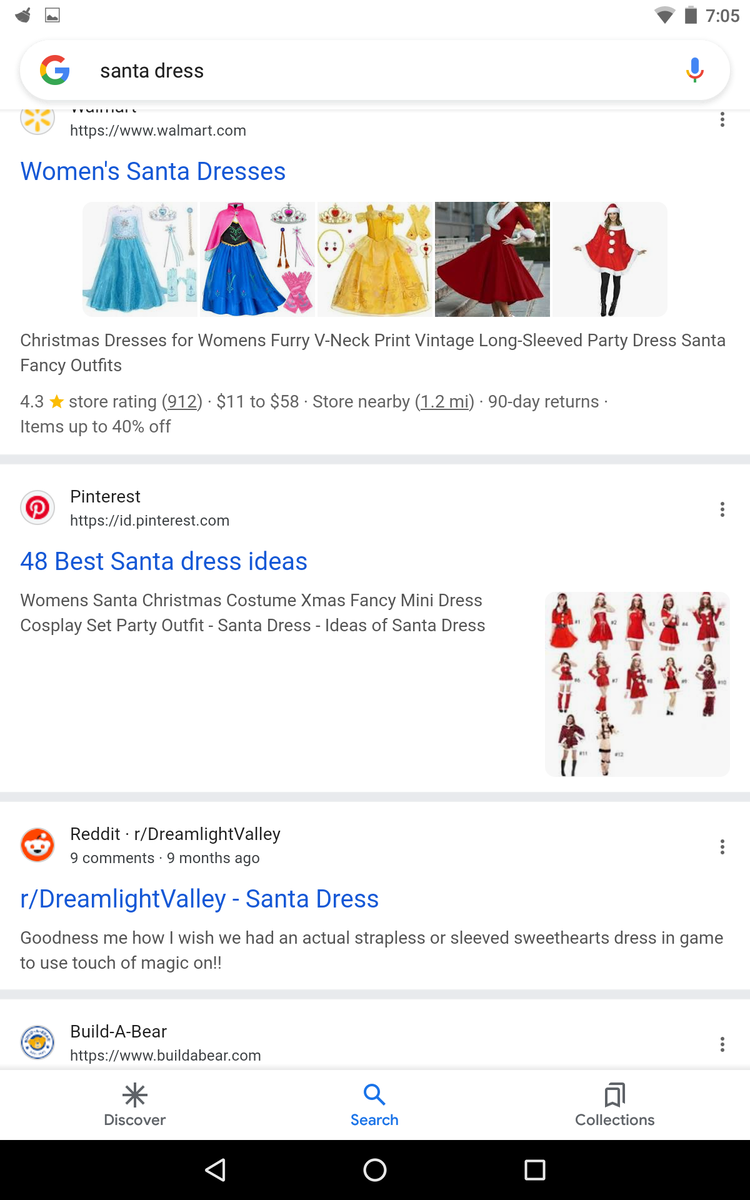Switch to the Discover tab

135,1105
